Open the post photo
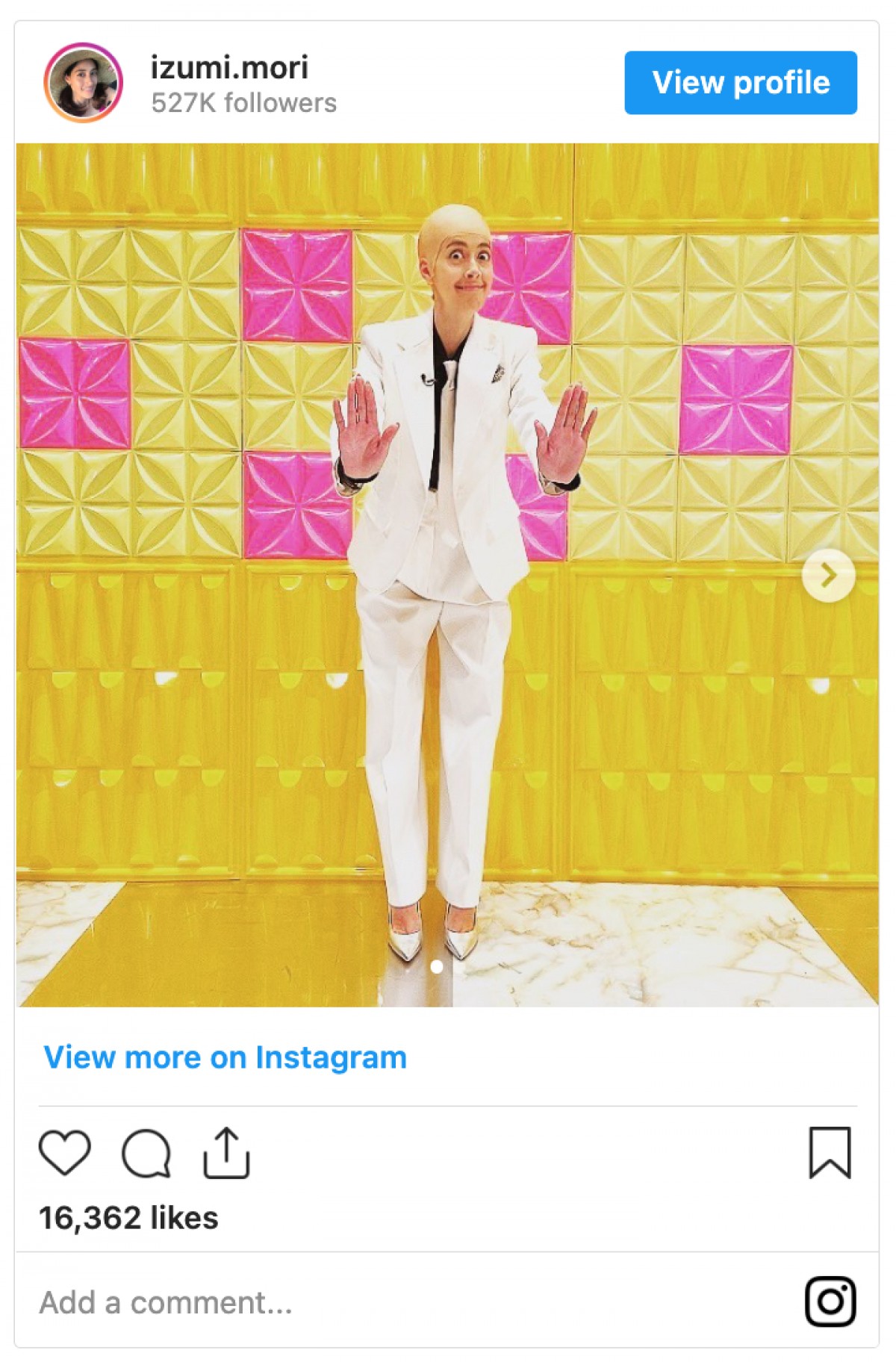 pos(447,574)
